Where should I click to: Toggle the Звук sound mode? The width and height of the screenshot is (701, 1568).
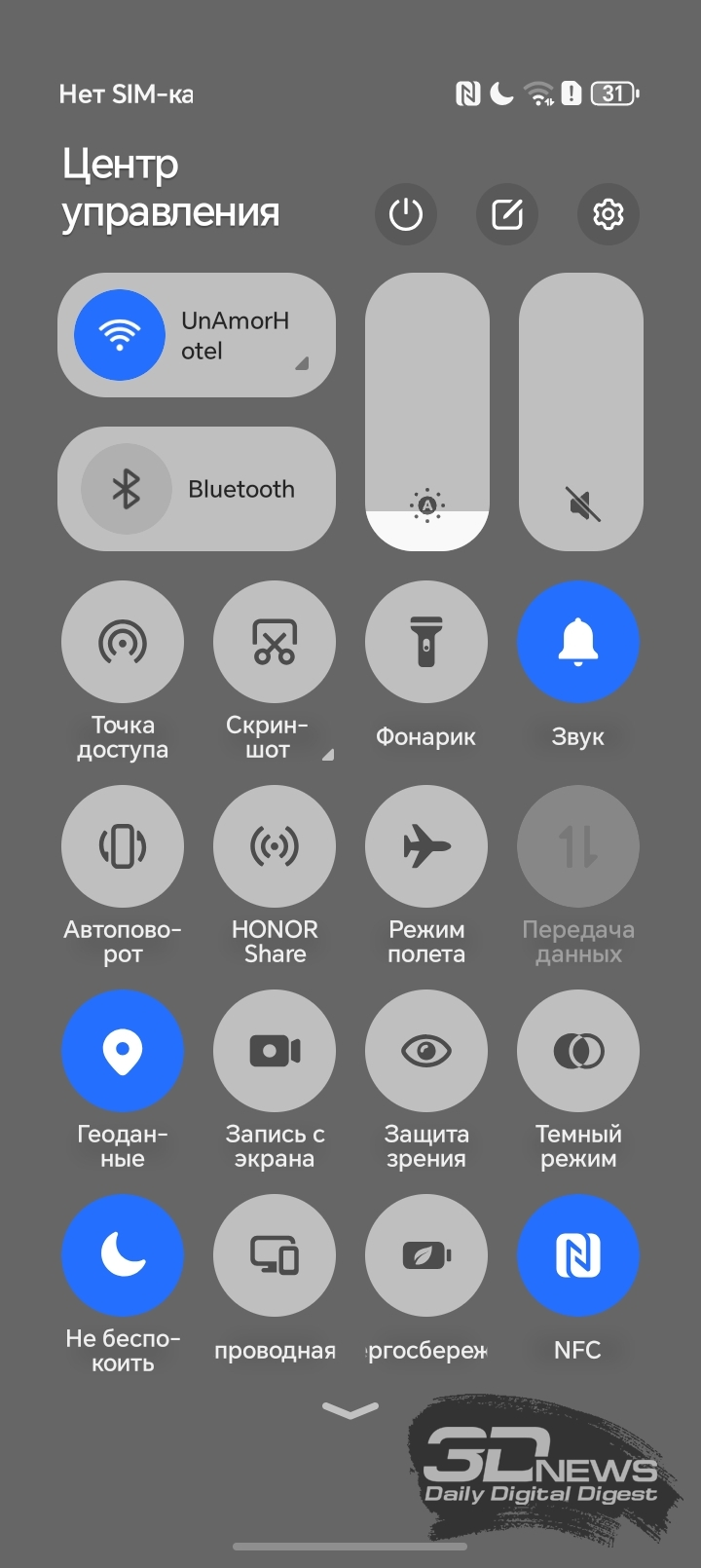[x=578, y=642]
